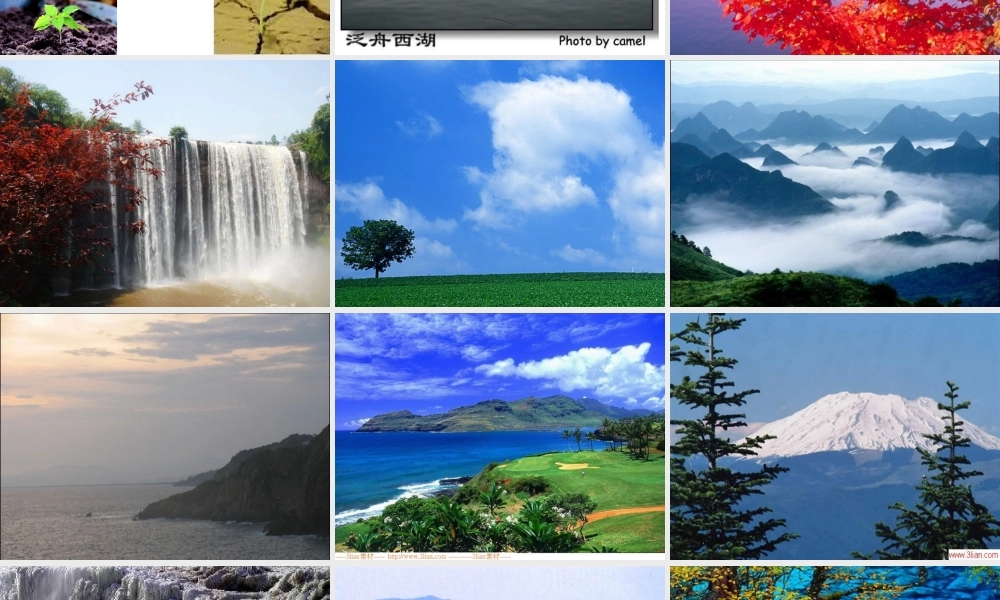This screenshot has width=1000, height=600.
Task: Select the sunset sea cliff image
Action: coord(165,436)
